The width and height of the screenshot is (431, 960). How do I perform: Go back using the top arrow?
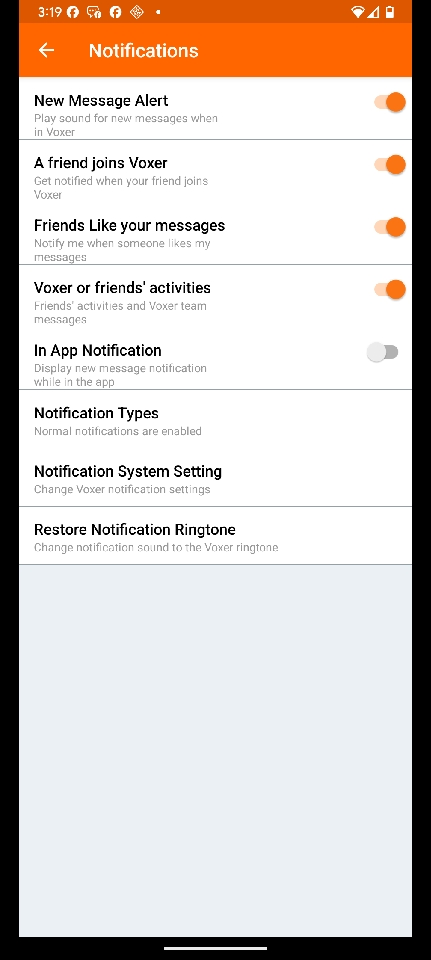coord(47,50)
